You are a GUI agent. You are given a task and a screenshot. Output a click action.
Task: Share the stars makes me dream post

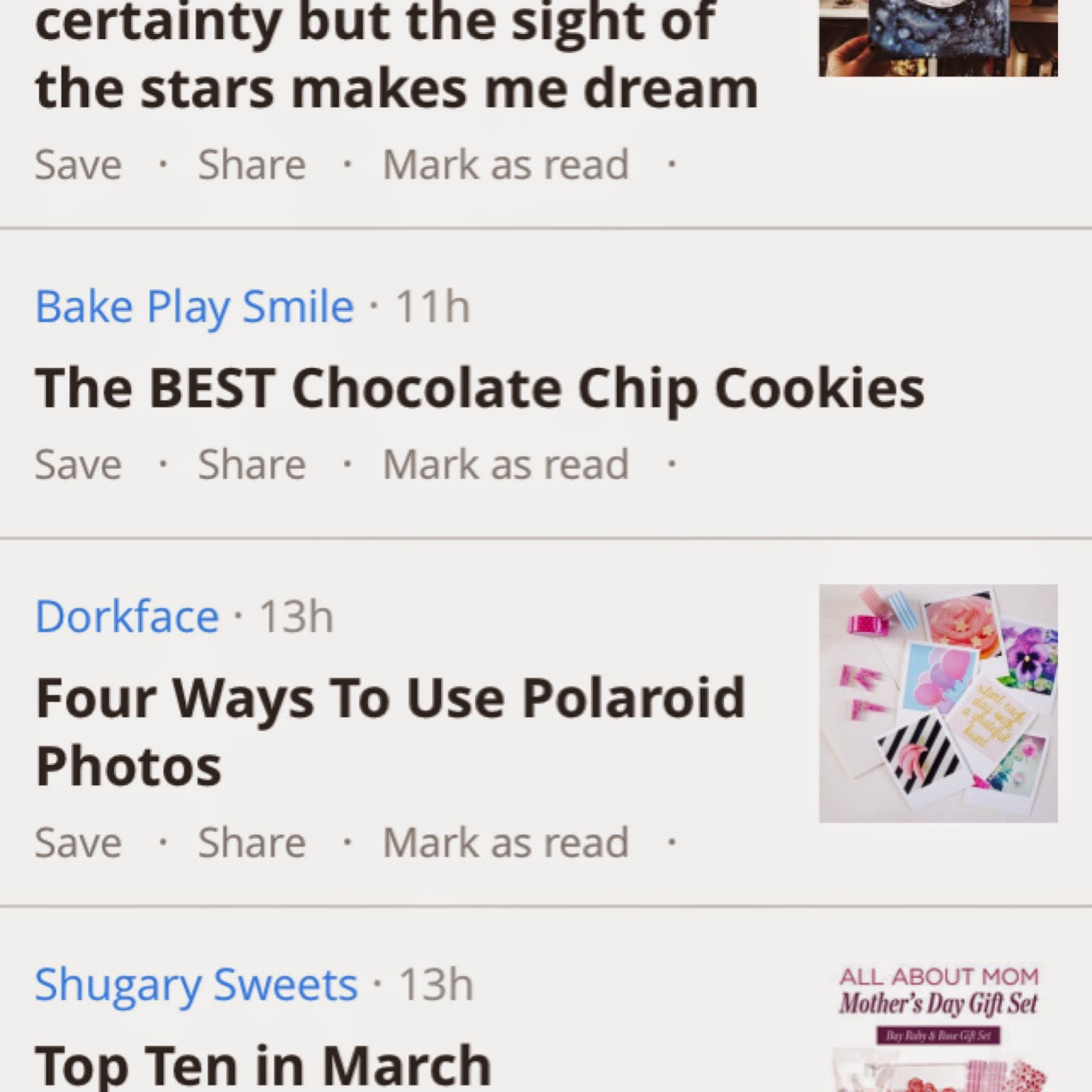pos(251,165)
